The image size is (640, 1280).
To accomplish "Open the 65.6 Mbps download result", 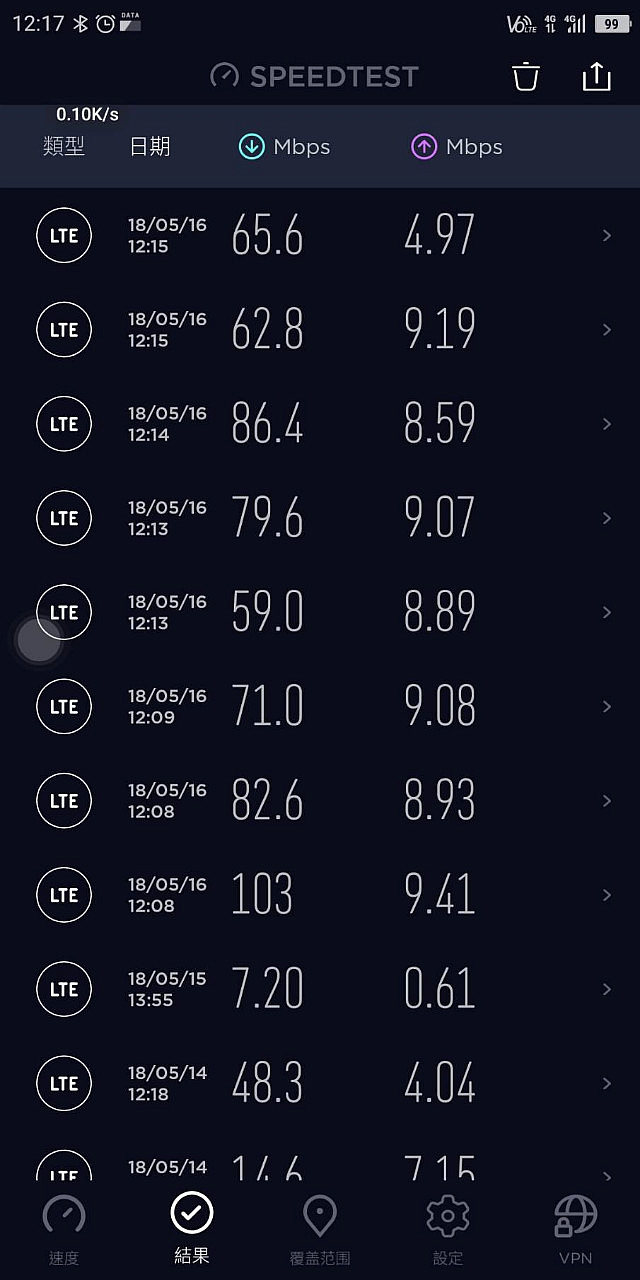I will tap(320, 236).
